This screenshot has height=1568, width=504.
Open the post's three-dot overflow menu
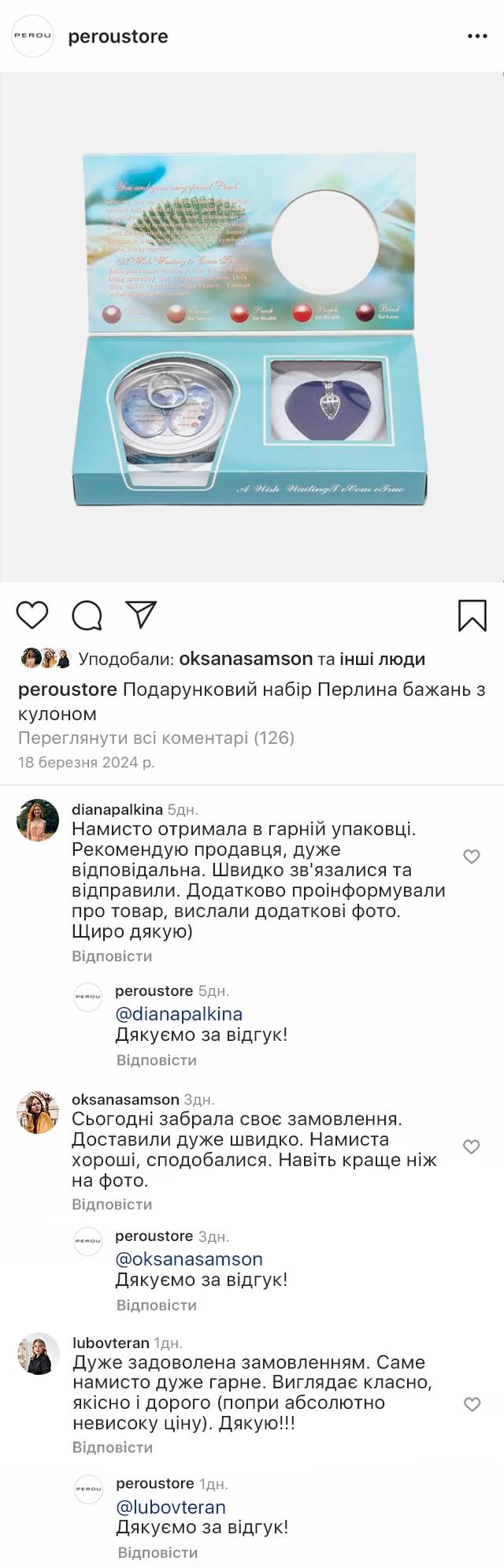click(477, 36)
